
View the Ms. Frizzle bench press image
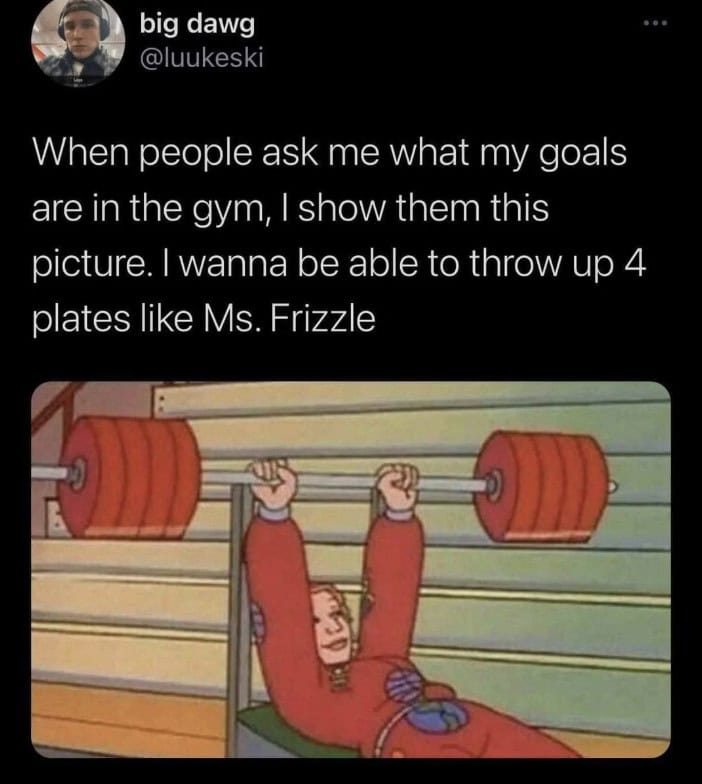350,568
